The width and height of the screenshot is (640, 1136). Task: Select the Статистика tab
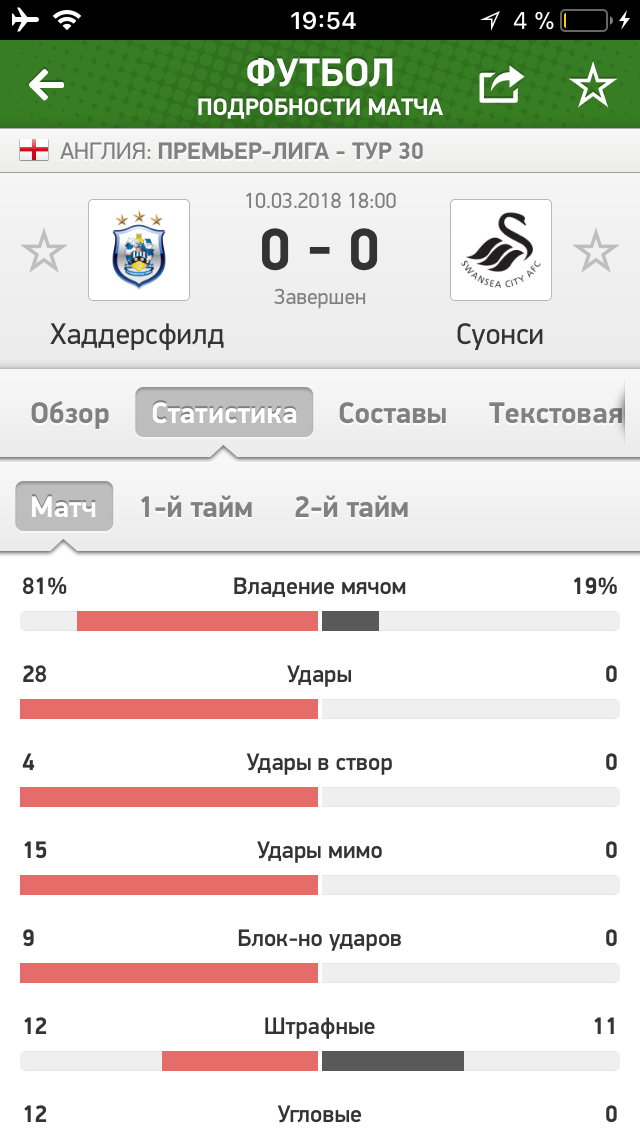[x=224, y=412]
